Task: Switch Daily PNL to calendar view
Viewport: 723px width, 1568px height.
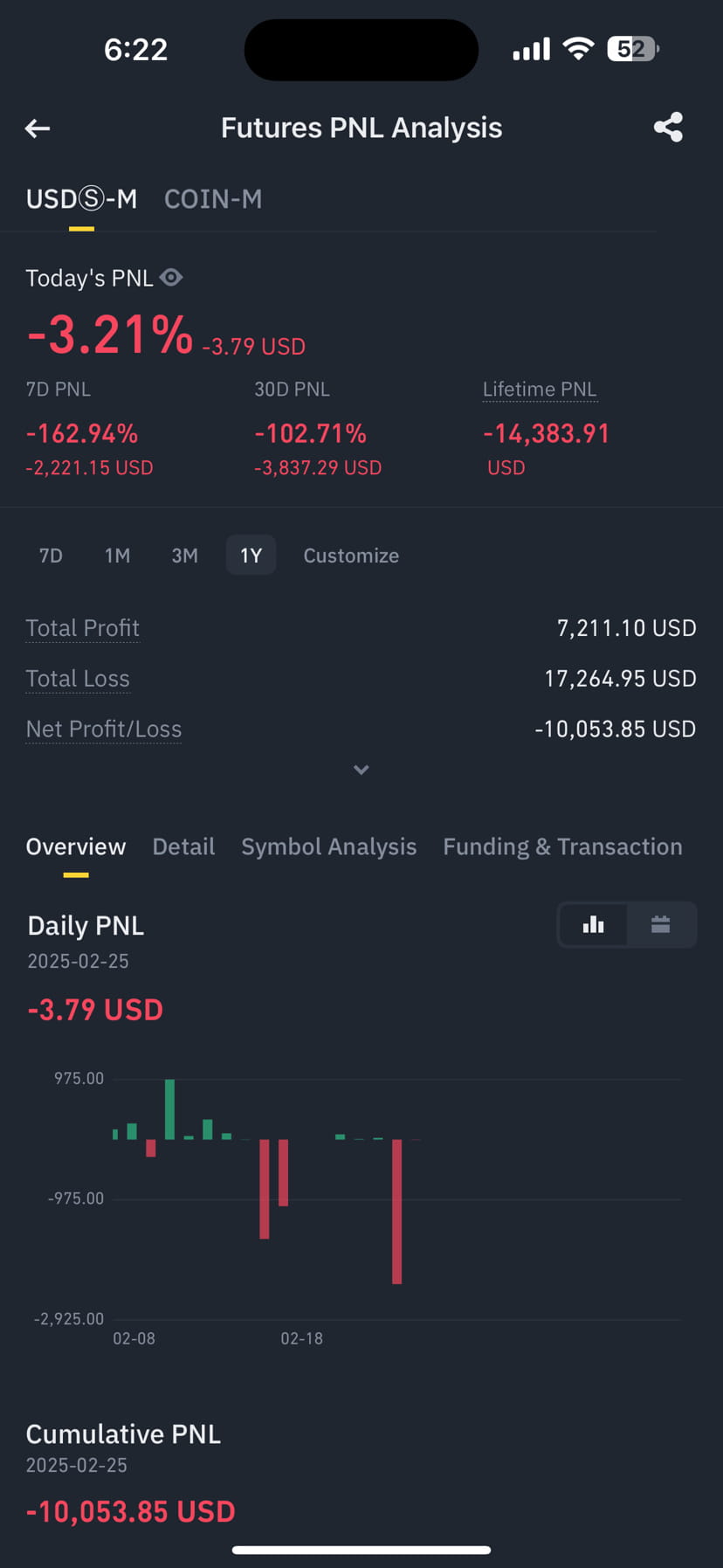Action: [x=661, y=924]
